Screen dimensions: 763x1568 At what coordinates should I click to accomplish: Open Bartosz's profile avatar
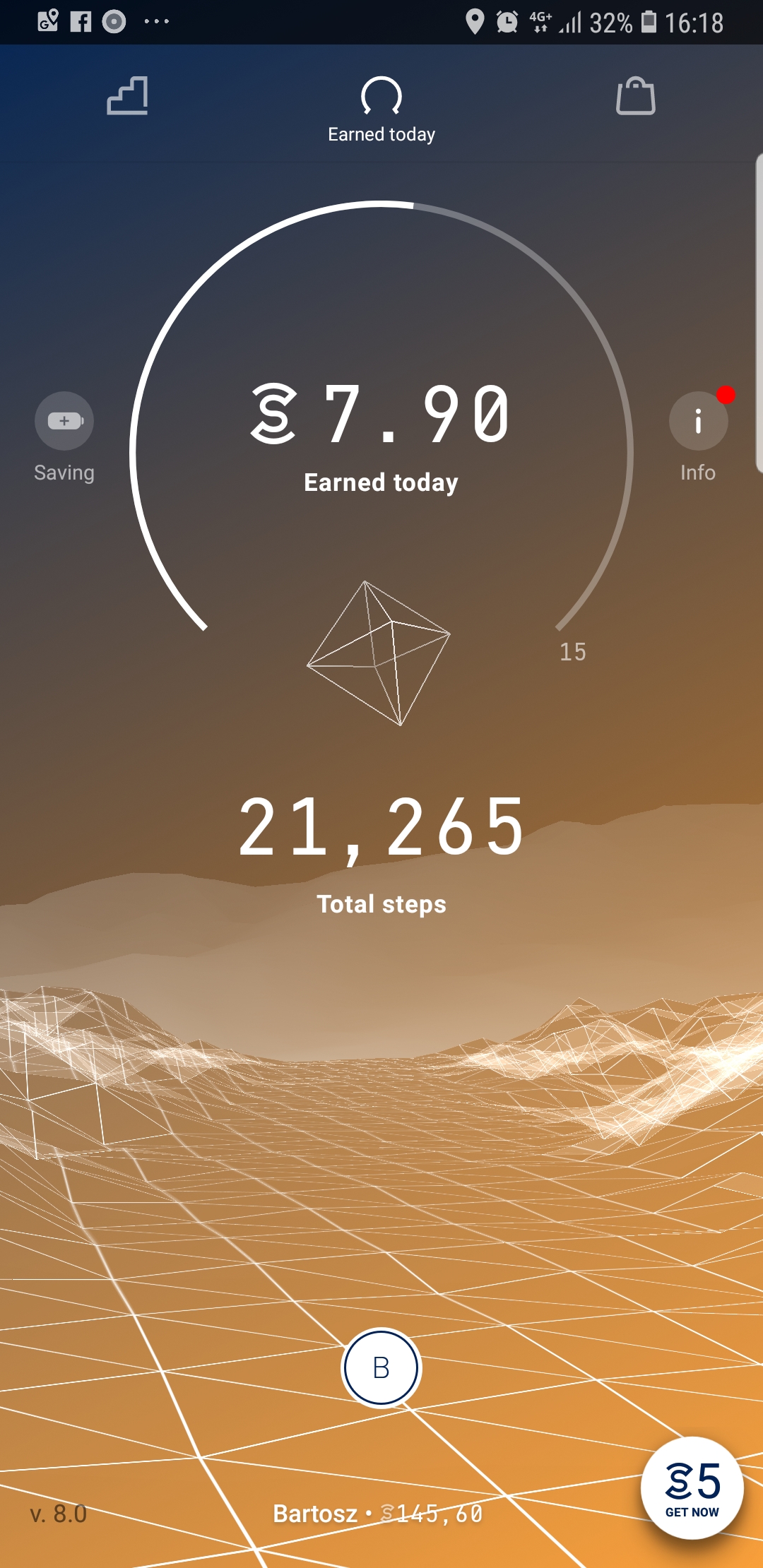(x=381, y=1368)
